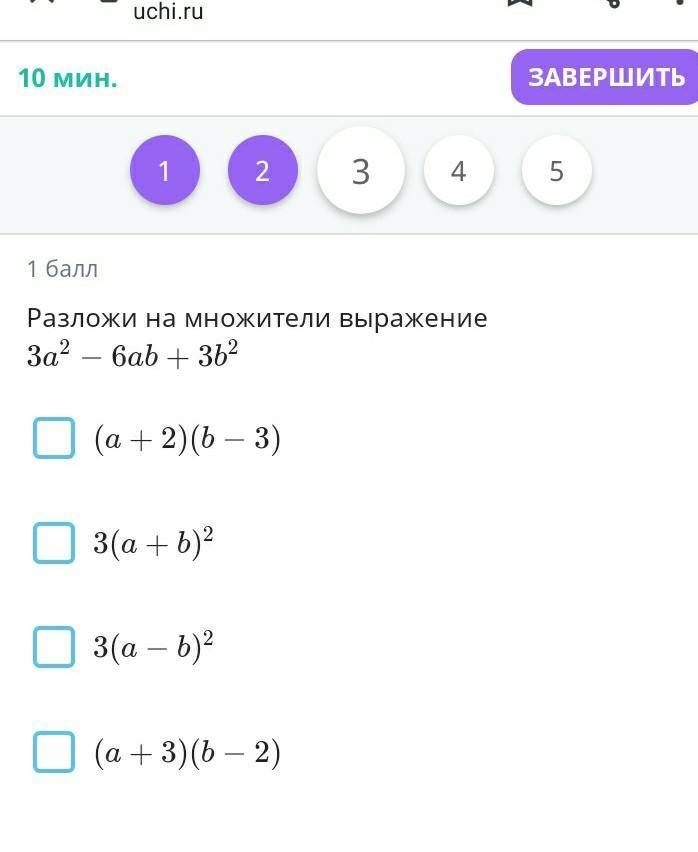The width and height of the screenshot is (698, 852).
Task: Switch to question 4
Action: pyautogui.click(x=459, y=171)
